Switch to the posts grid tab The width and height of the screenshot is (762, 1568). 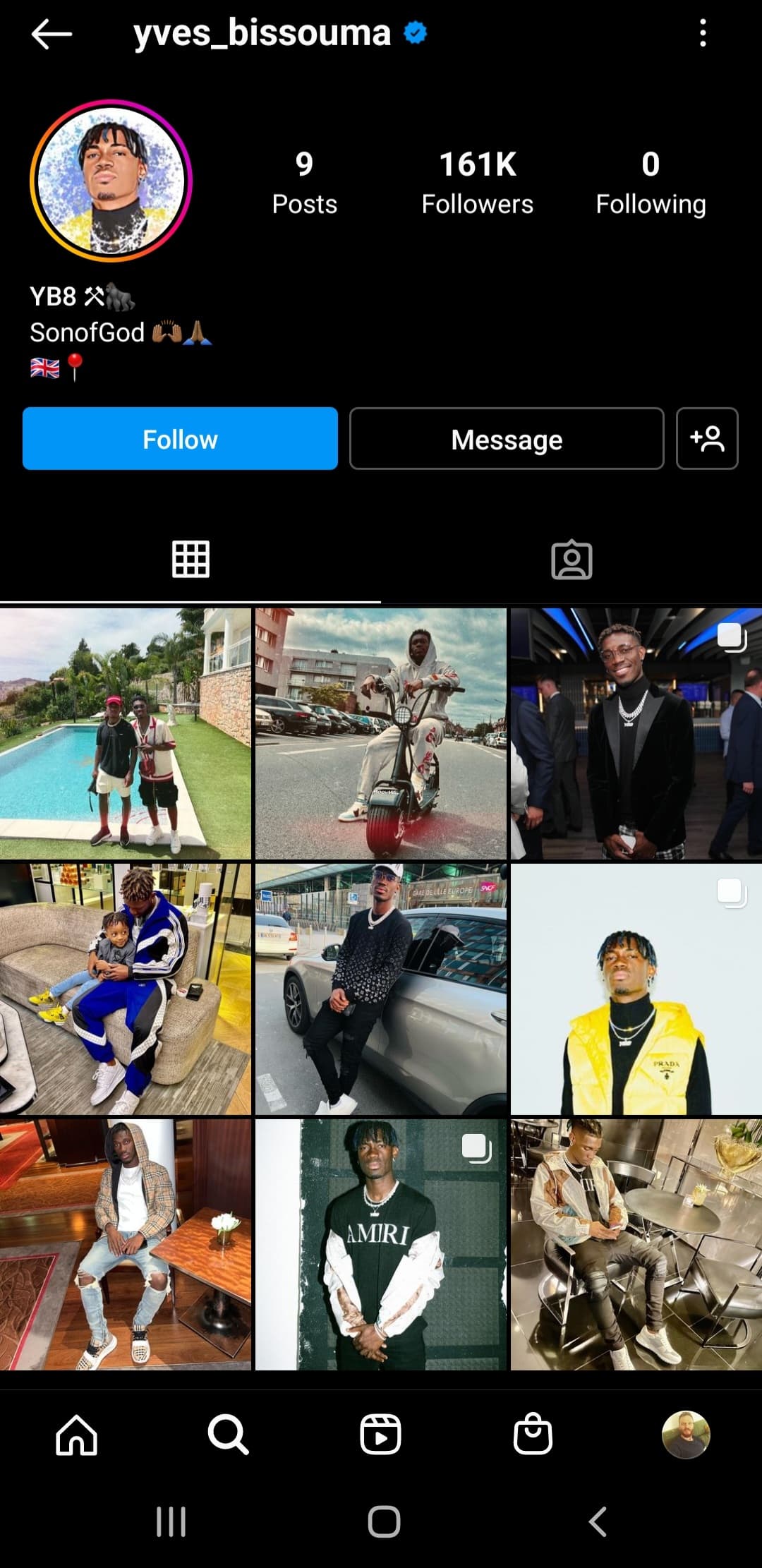[190, 560]
